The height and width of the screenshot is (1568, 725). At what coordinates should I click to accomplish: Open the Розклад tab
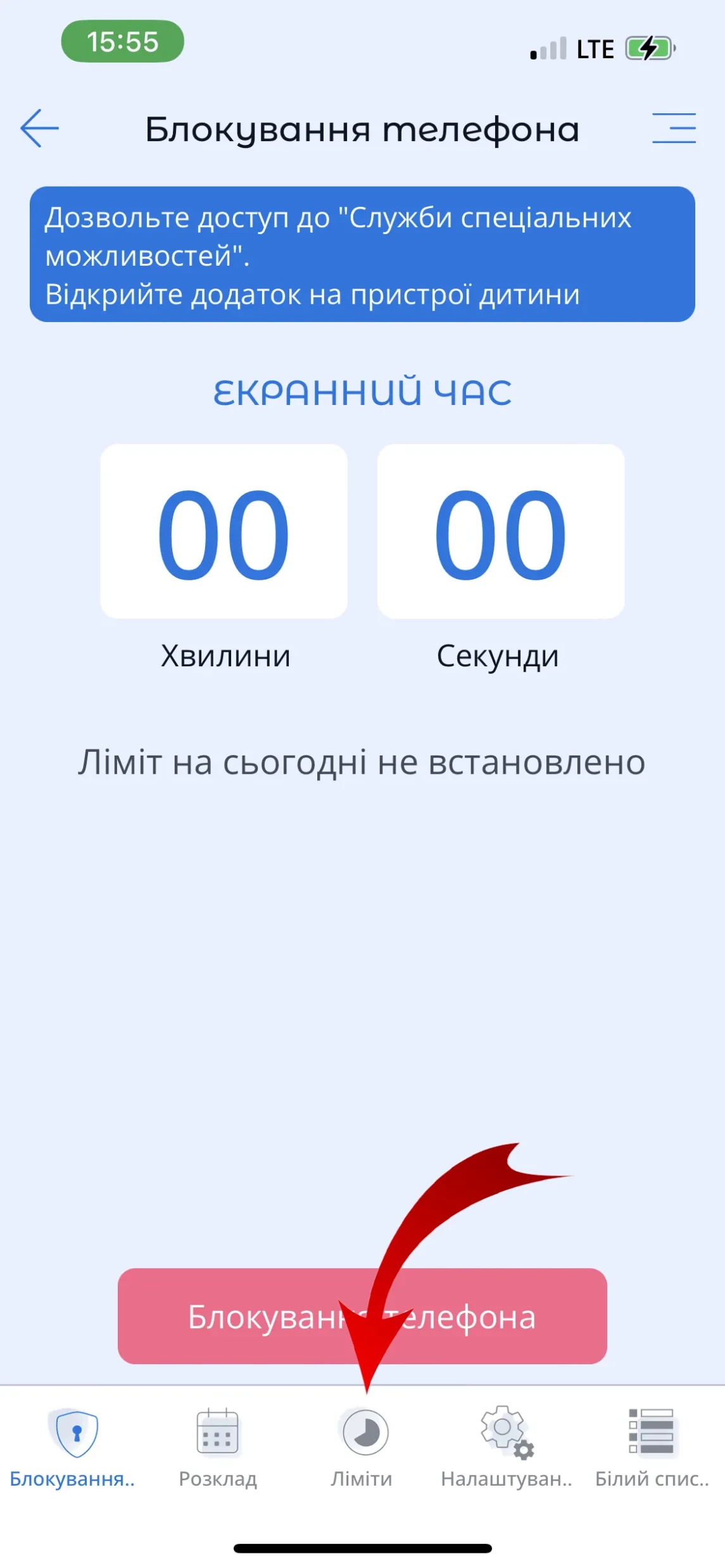click(x=218, y=1446)
